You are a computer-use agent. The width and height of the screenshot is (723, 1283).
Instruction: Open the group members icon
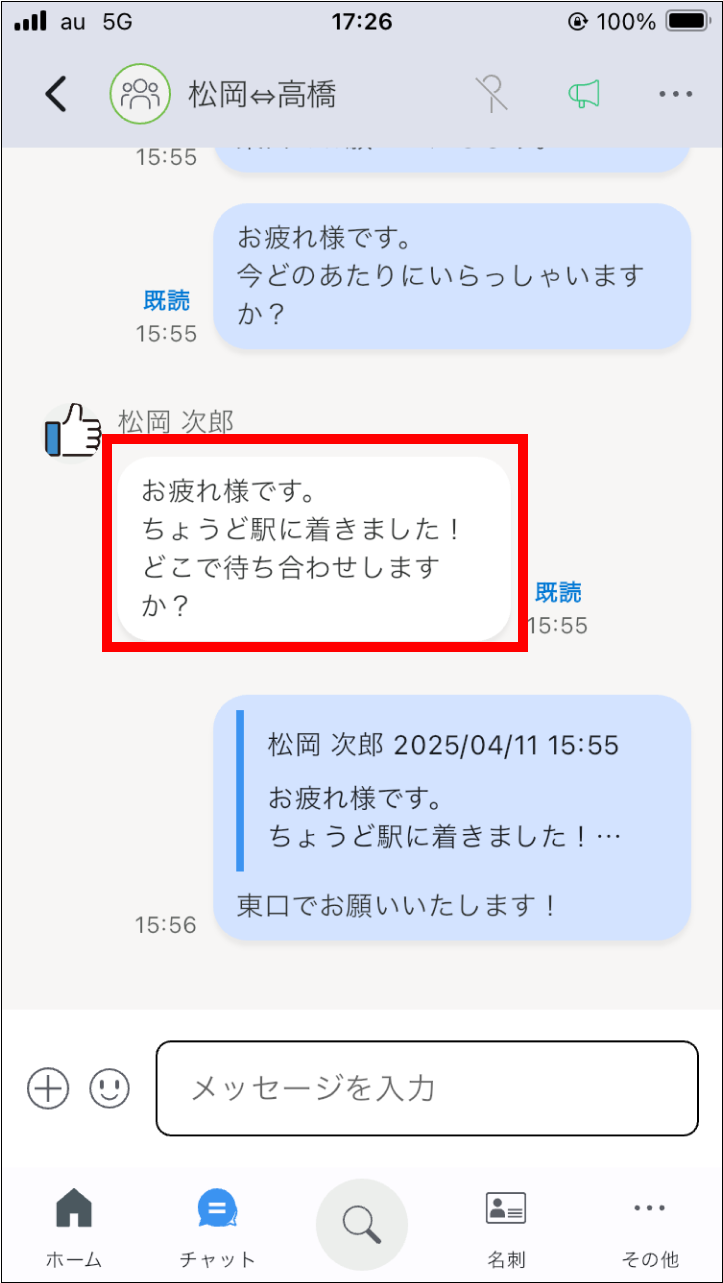[x=139, y=94]
